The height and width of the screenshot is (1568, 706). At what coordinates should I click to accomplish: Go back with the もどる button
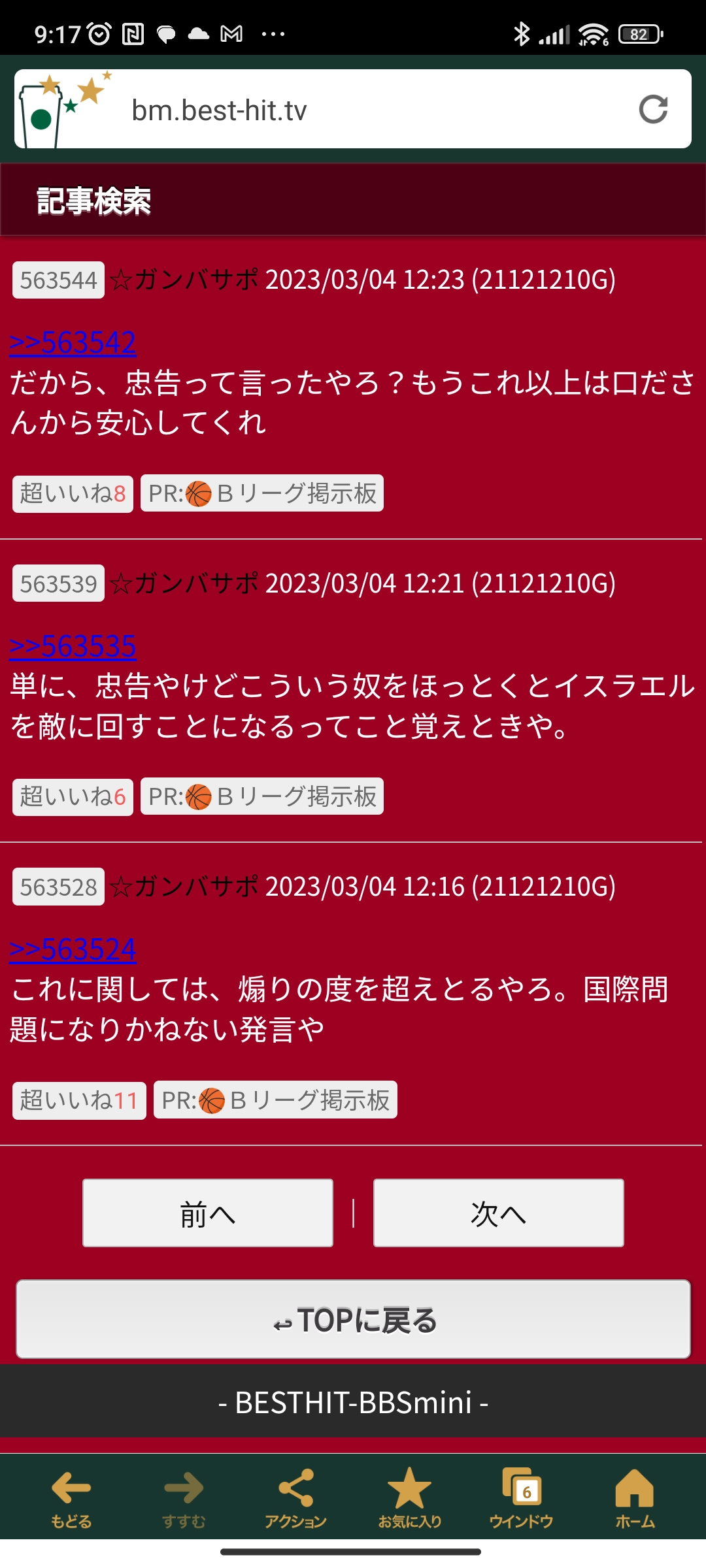(71, 1498)
